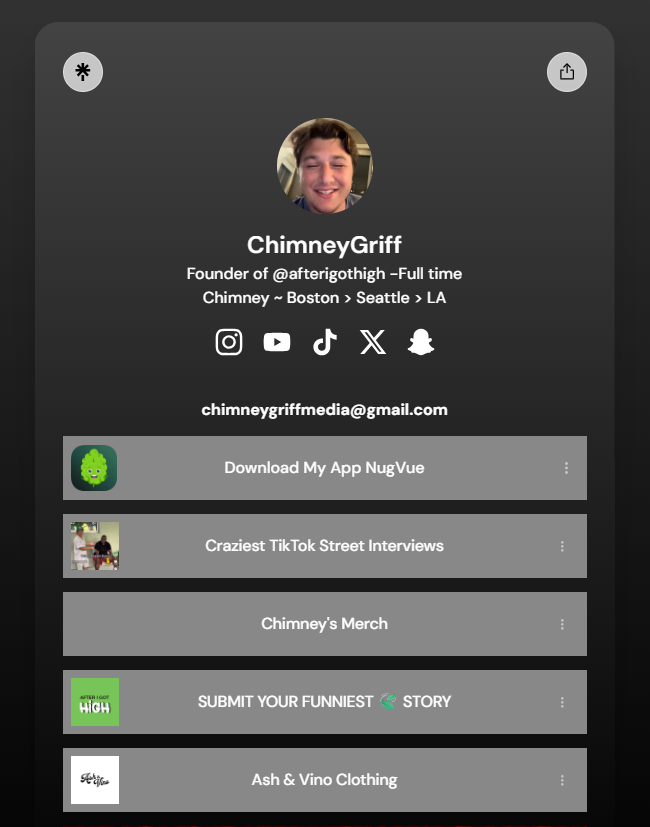Screen dimensions: 650x827
Task: Open the TikTok profile icon
Action: [x=325, y=342]
